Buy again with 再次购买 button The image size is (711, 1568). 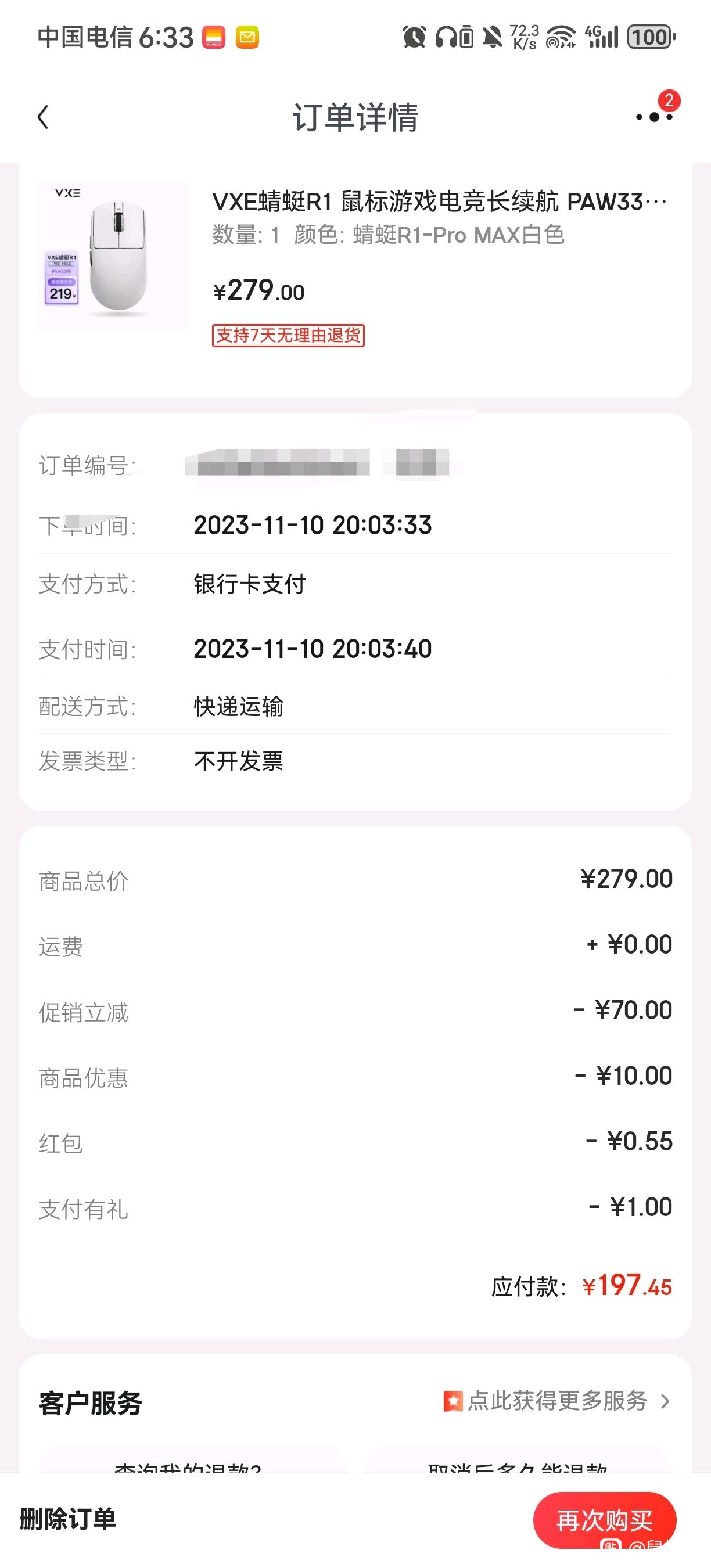(x=605, y=1520)
